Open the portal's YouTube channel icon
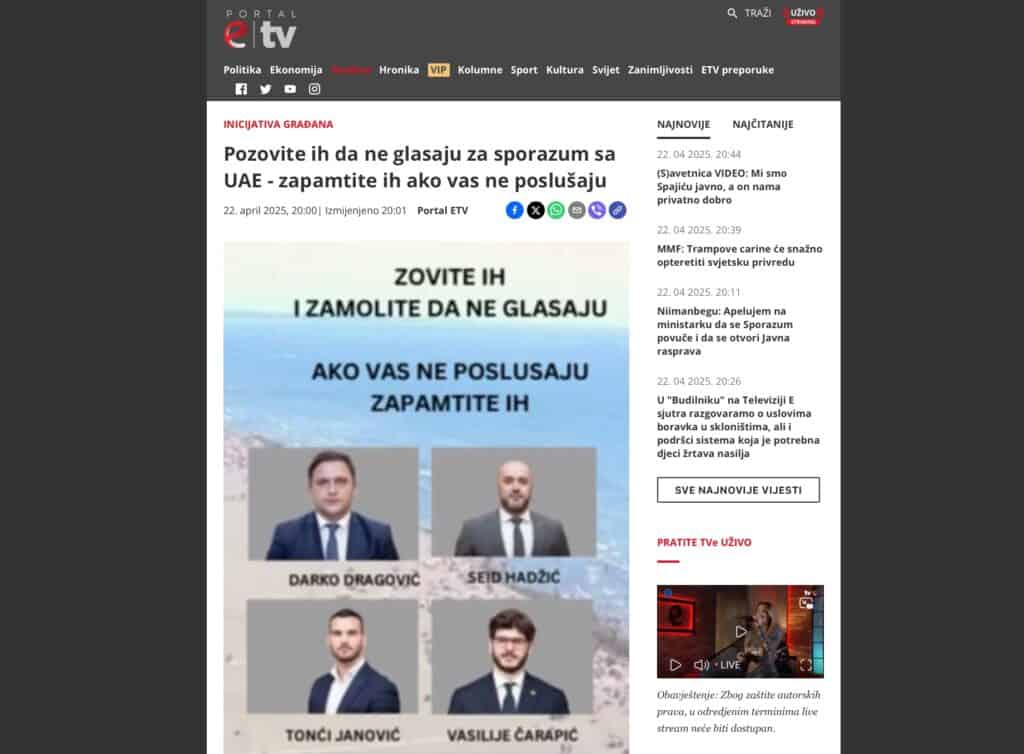Screen dimensions: 1024x754 click(x=290, y=89)
